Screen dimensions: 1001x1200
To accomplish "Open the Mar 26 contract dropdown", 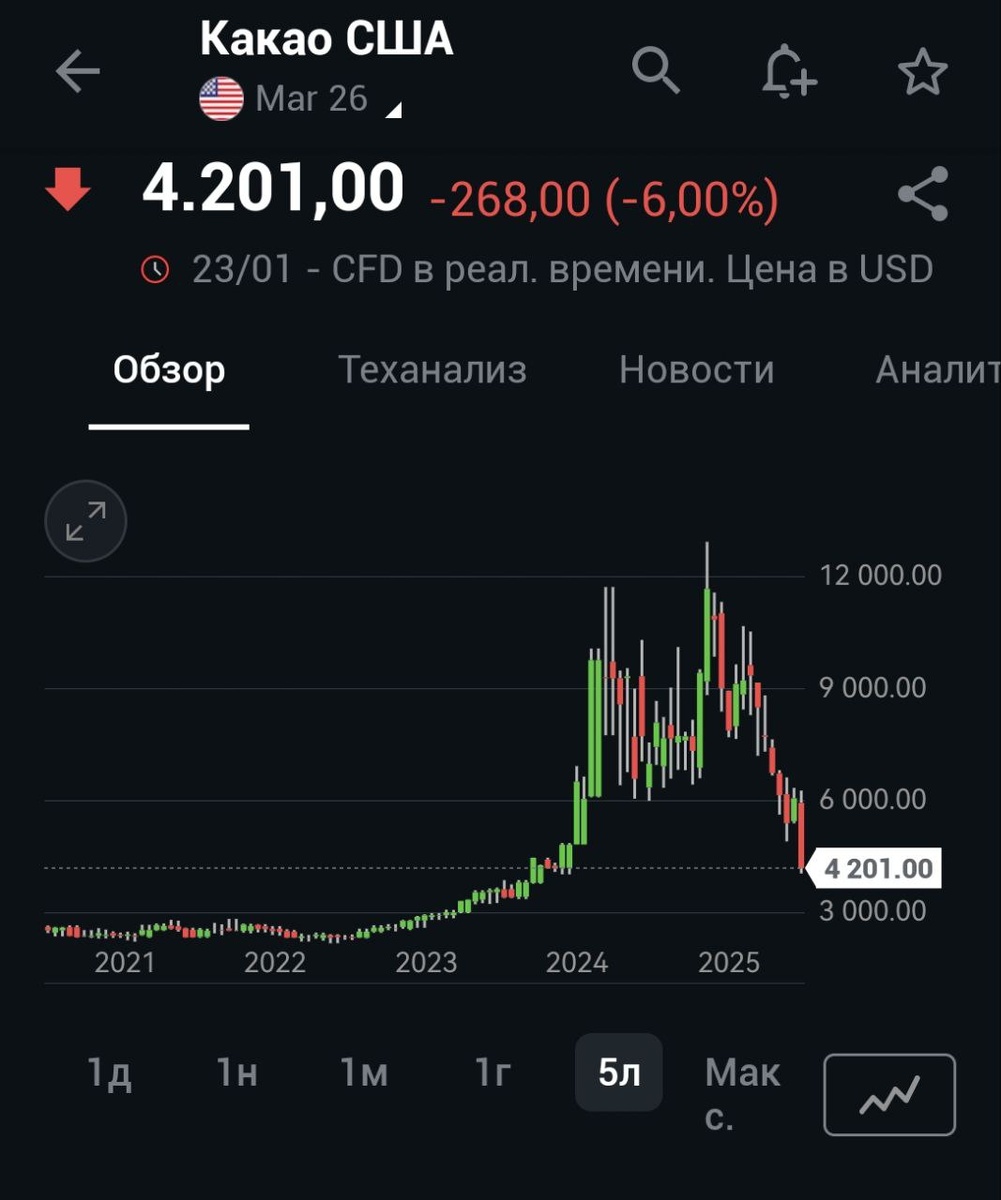I will pos(312,99).
